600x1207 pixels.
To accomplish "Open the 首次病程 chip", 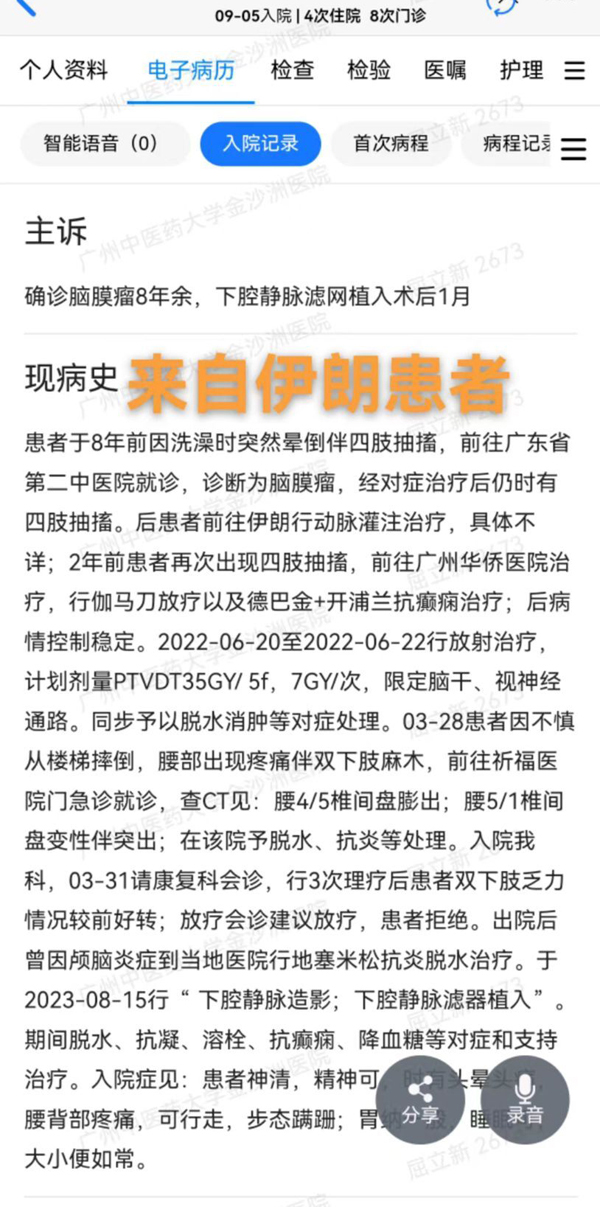I will click(x=391, y=143).
